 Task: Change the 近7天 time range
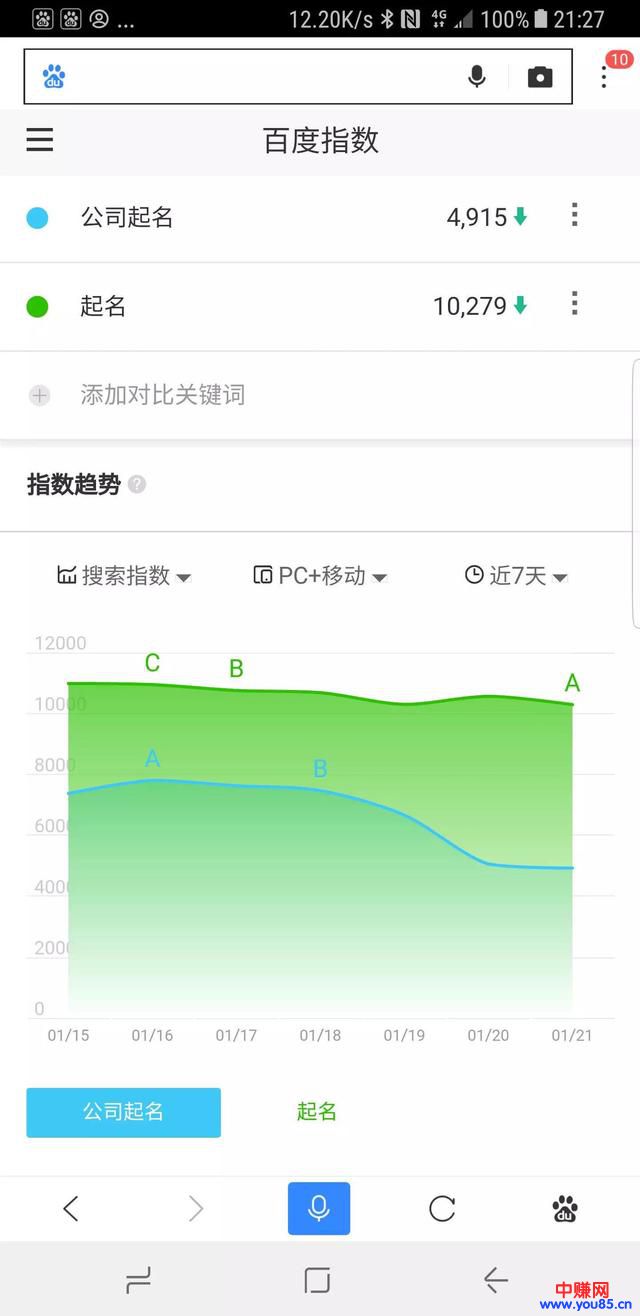coord(516,576)
